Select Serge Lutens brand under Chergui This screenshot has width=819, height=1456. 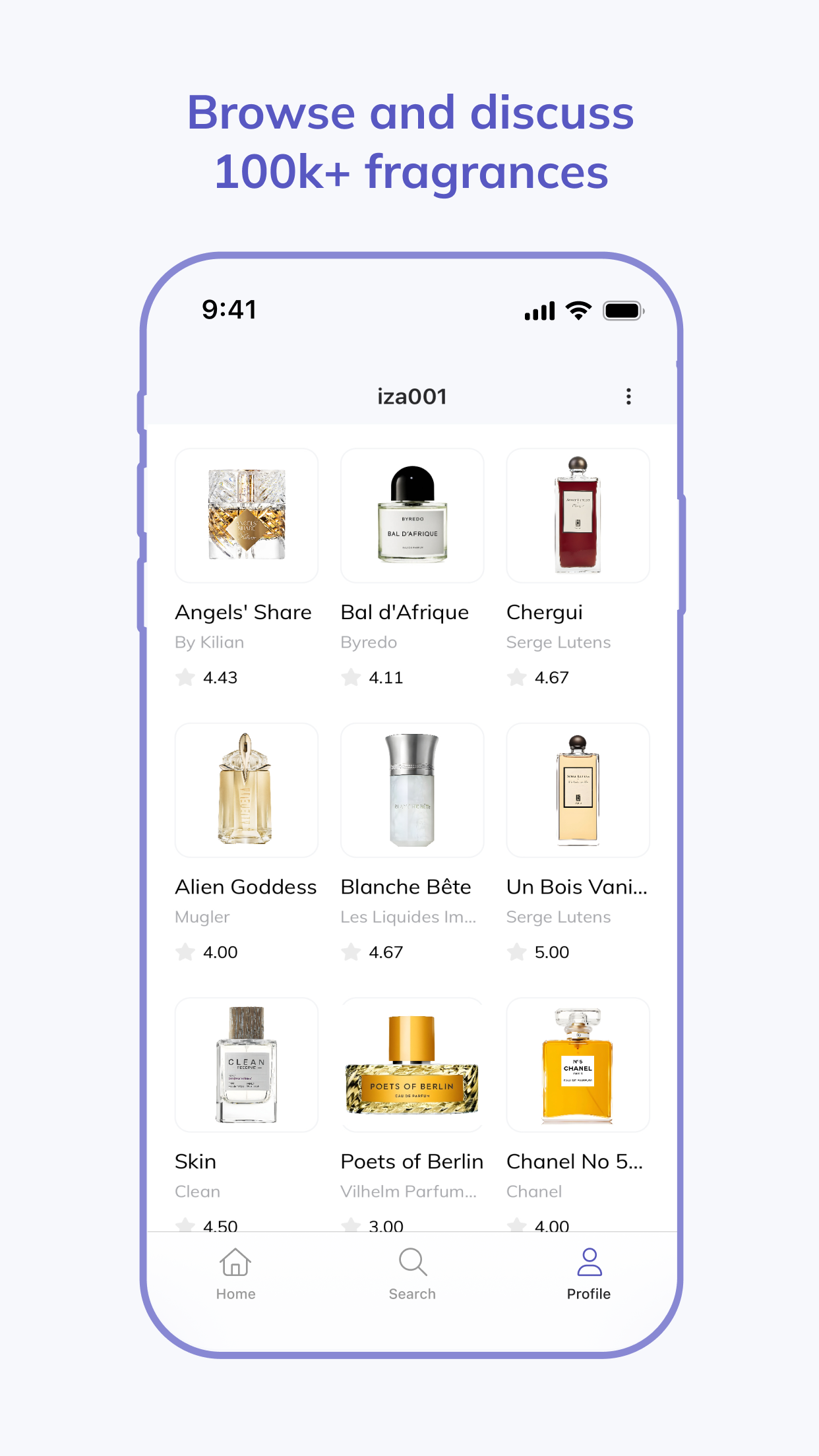click(x=559, y=642)
